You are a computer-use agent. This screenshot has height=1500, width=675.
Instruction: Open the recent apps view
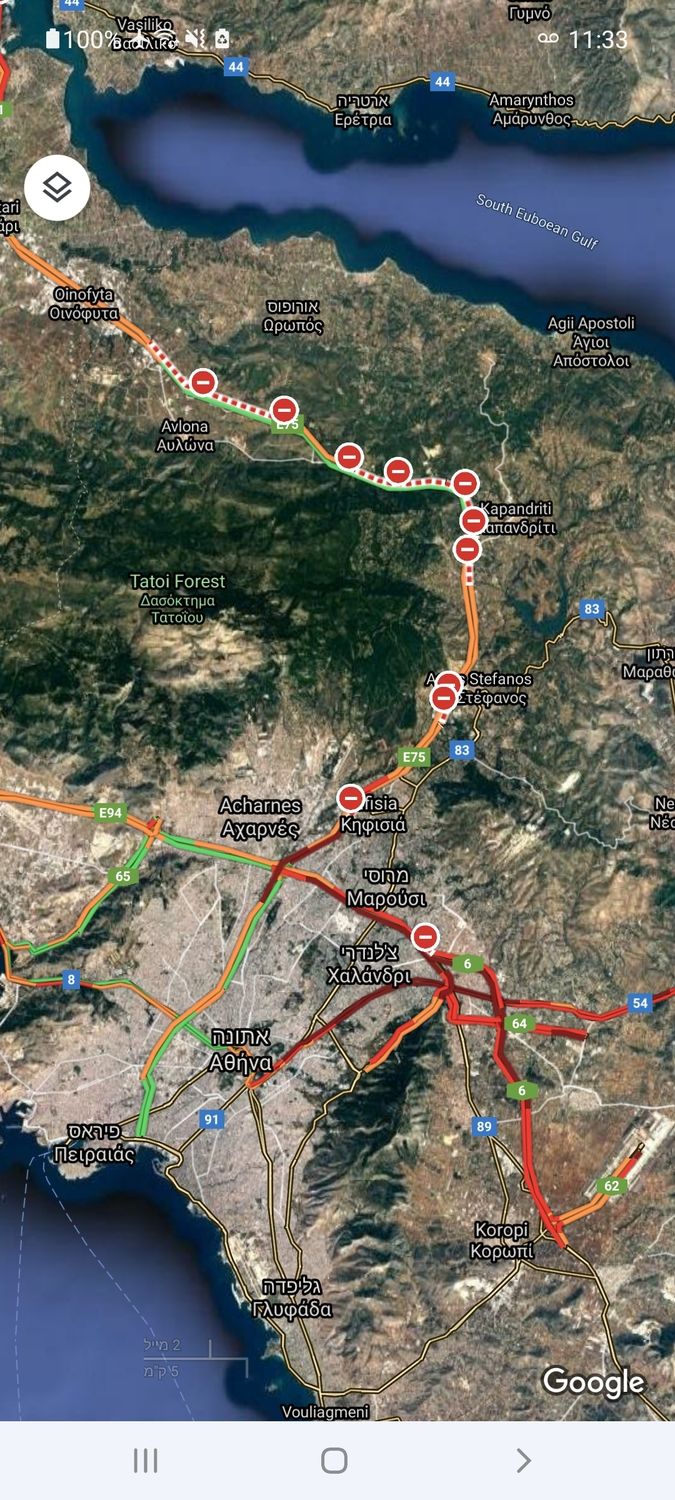tap(146, 1461)
